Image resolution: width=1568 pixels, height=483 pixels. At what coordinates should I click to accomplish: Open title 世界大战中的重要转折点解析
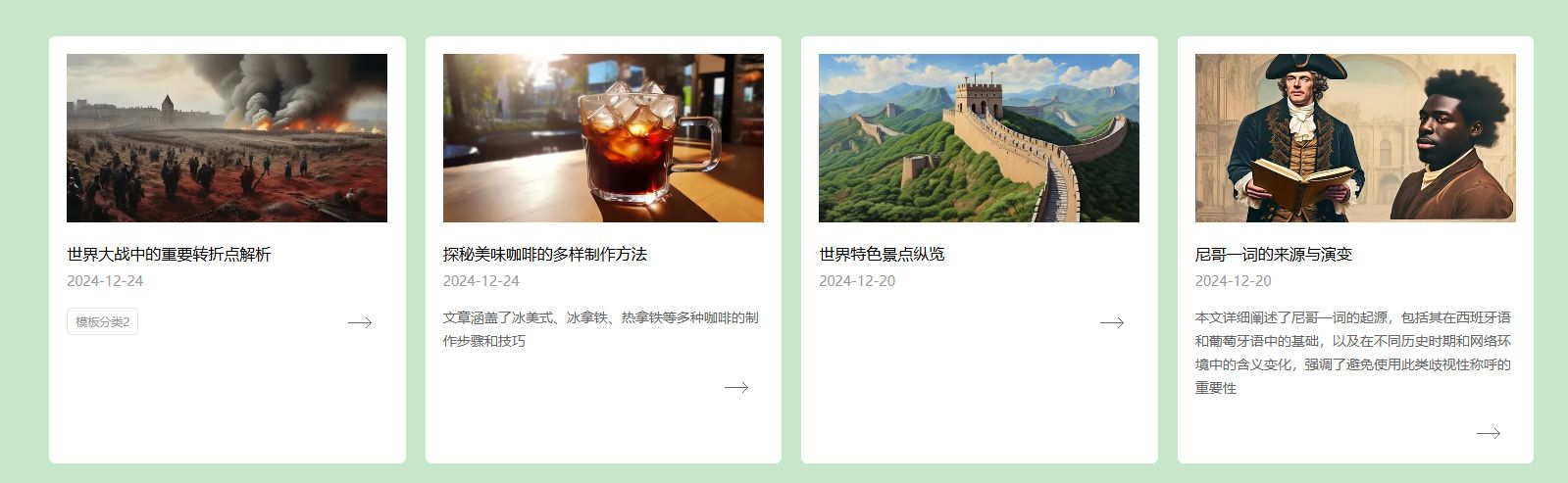pyautogui.click(x=169, y=254)
